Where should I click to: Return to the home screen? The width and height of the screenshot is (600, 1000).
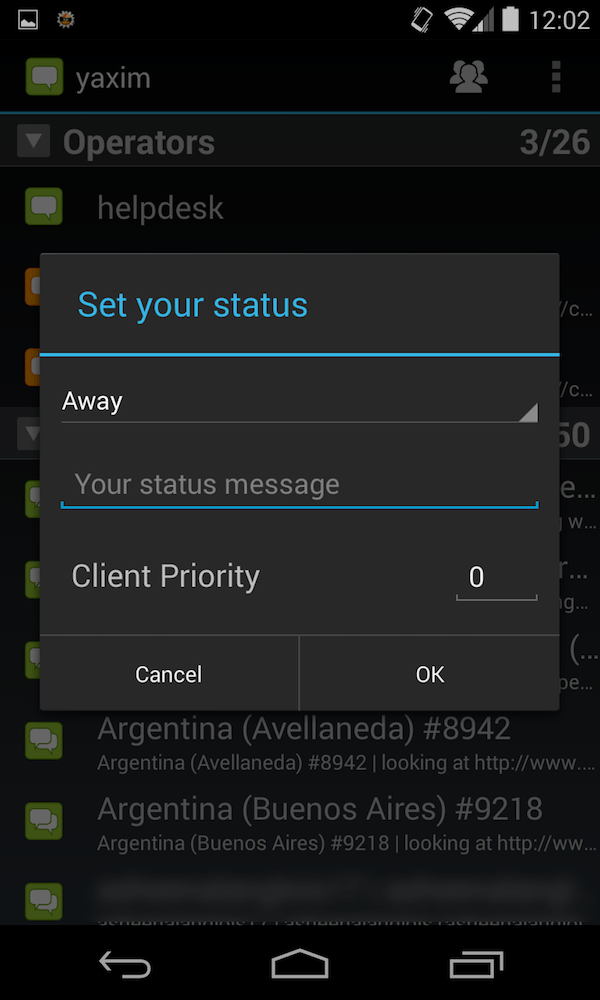[300, 964]
